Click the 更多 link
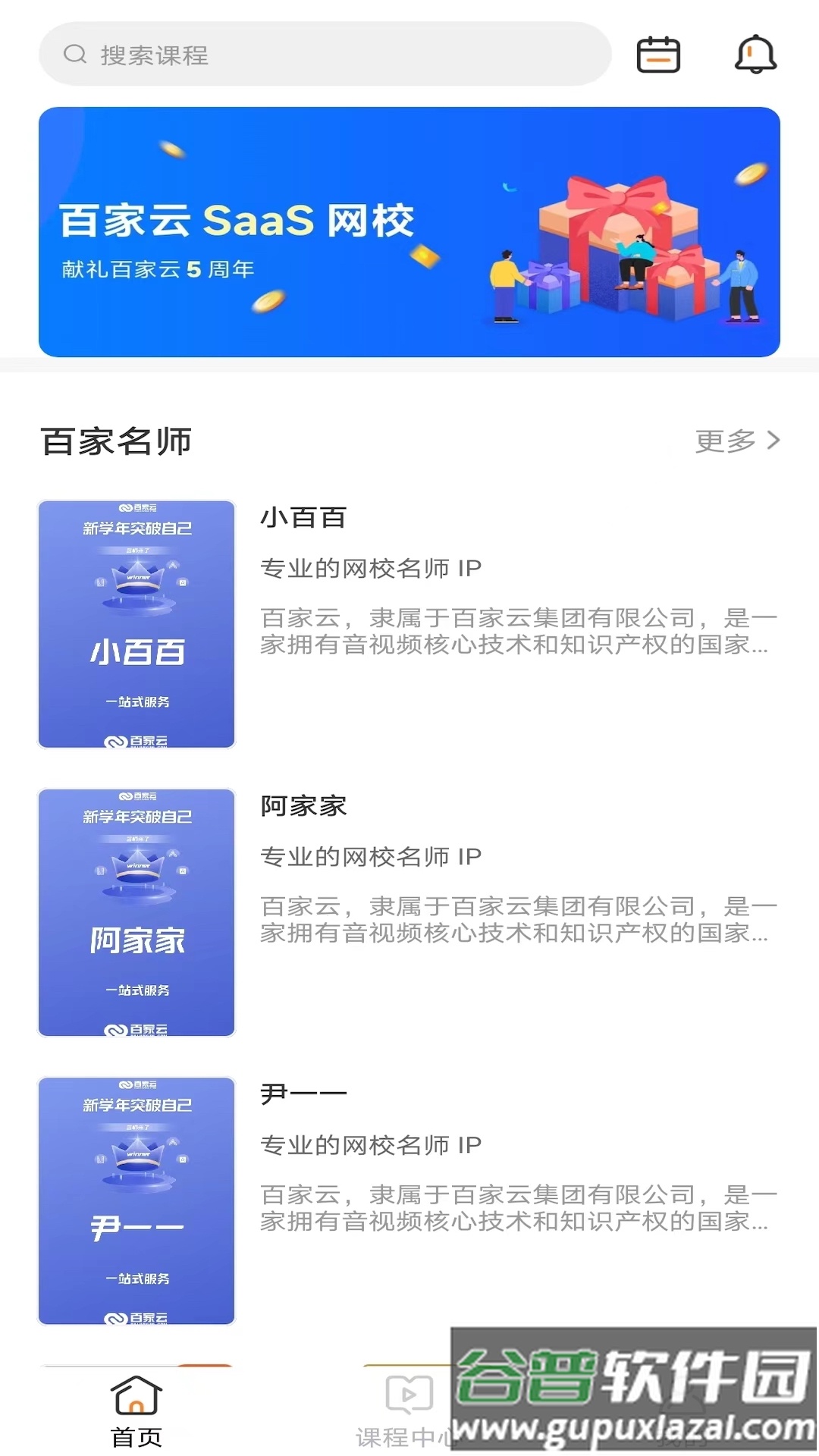Viewport: 819px width, 1456px height. click(x=726, y=440)
